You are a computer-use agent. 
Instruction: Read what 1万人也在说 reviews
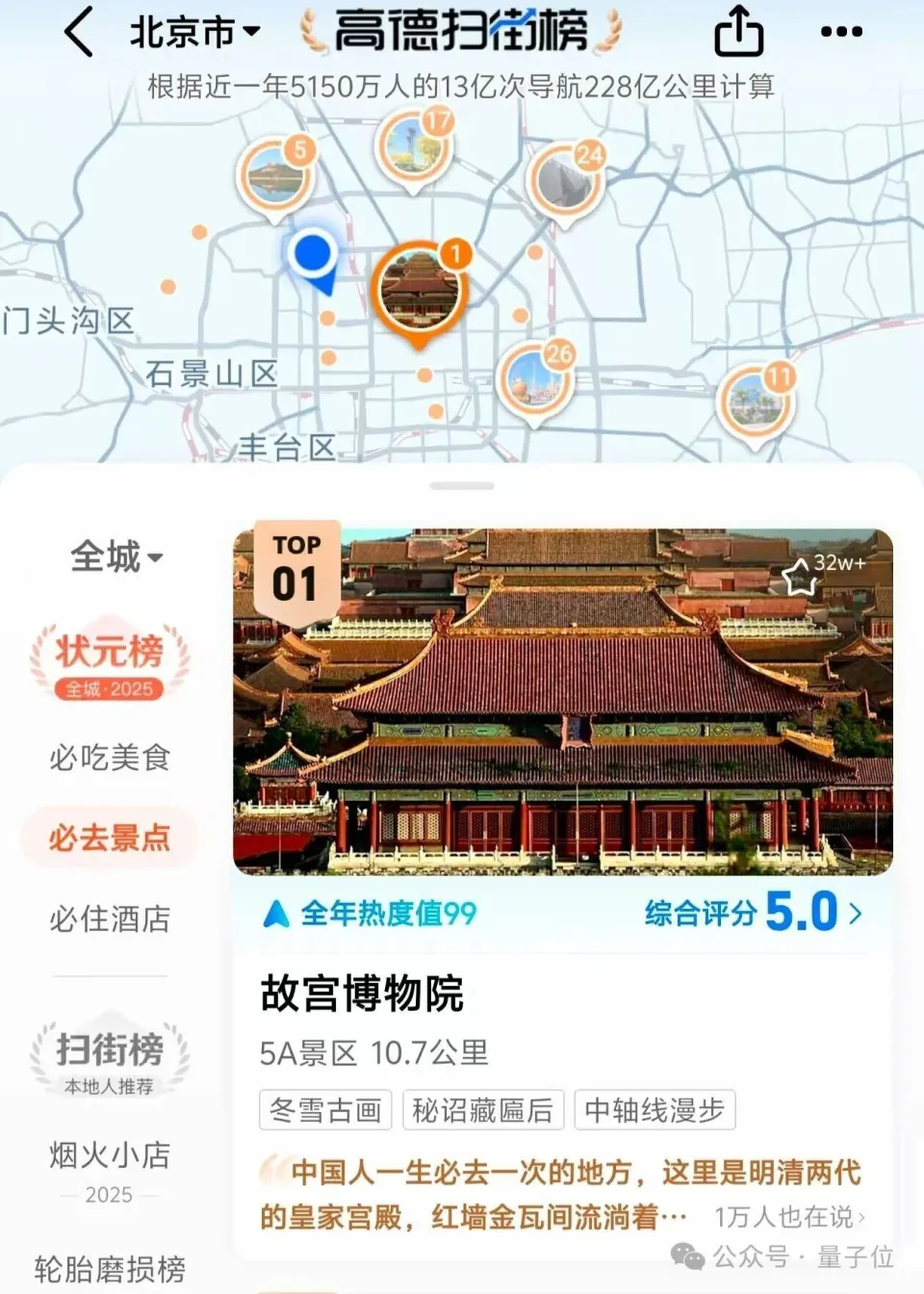coord(788,1217)
